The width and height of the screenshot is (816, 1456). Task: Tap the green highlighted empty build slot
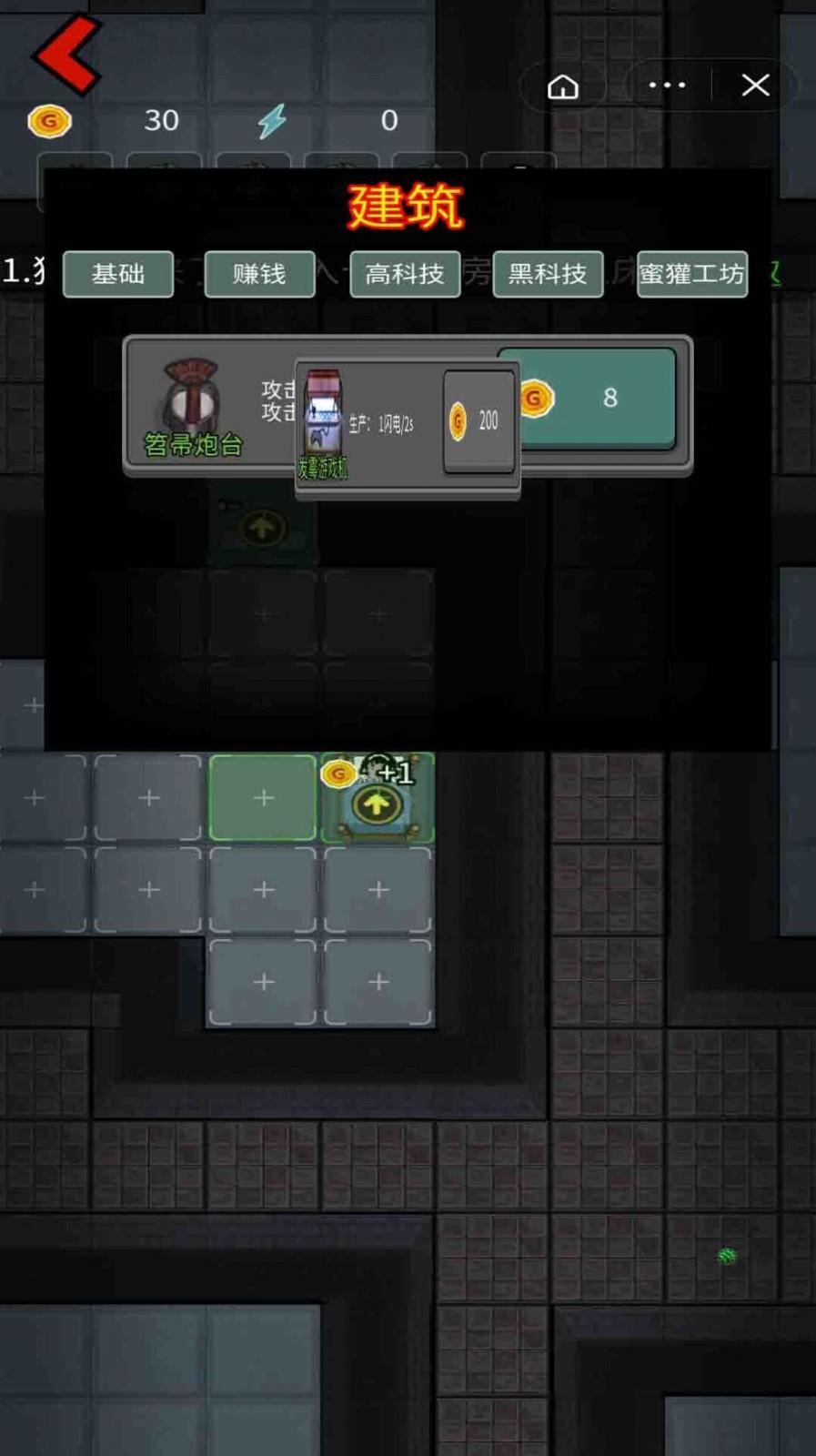263,797
